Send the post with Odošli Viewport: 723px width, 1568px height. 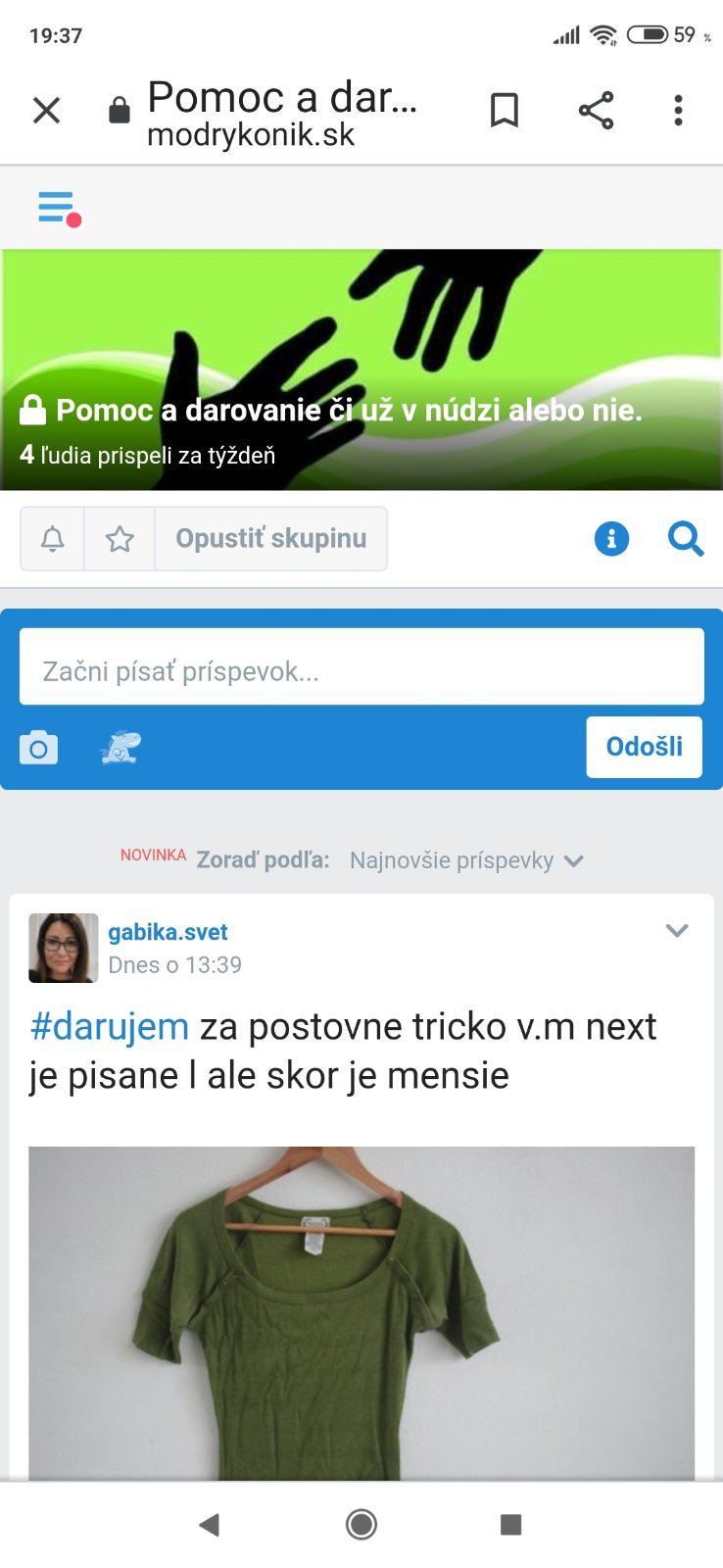click(644, 747)
